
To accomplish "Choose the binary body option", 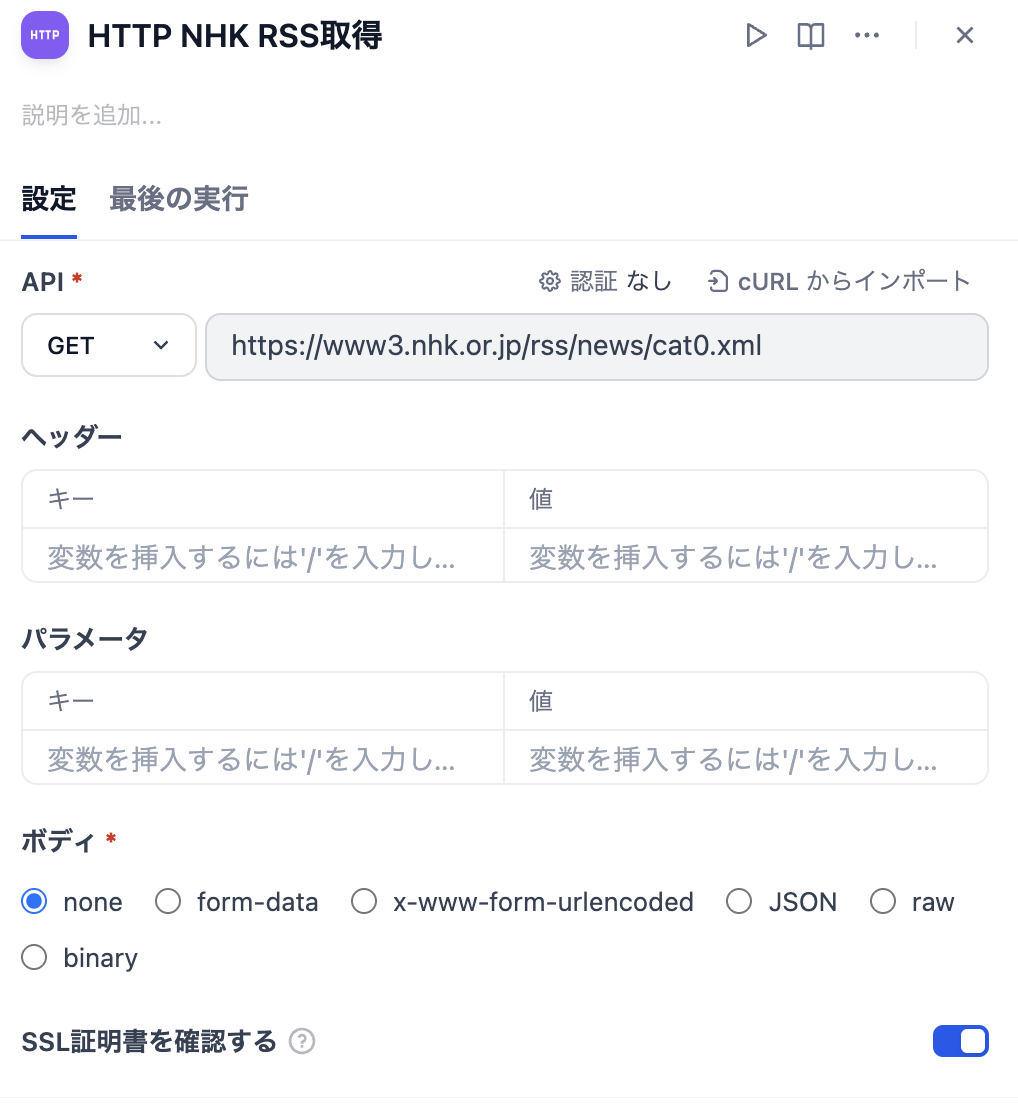I will 35,958.
